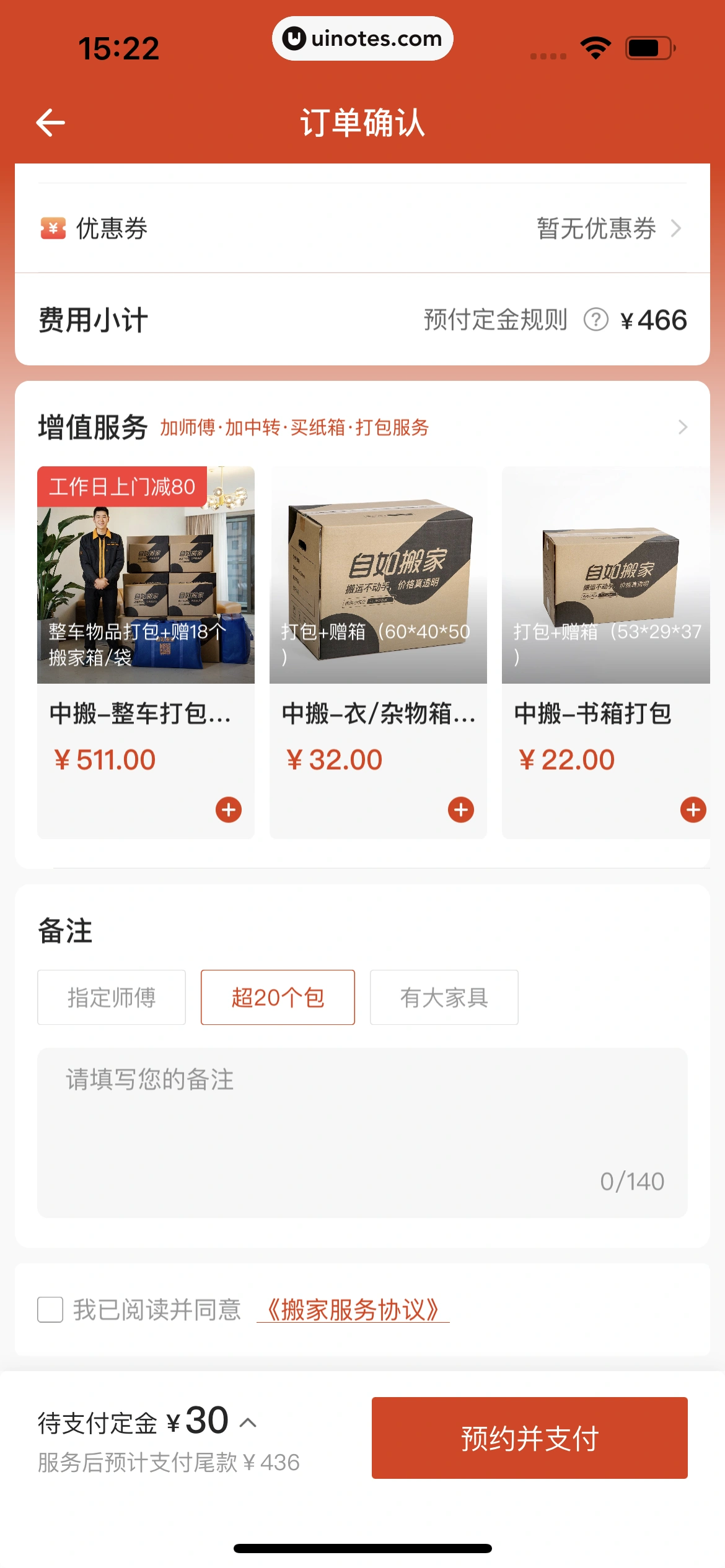Image resolution: width=725 pixels, height=1568 pixels.
Task: Expand 增值服务 with the right chevron
Action: coord(682,427)
